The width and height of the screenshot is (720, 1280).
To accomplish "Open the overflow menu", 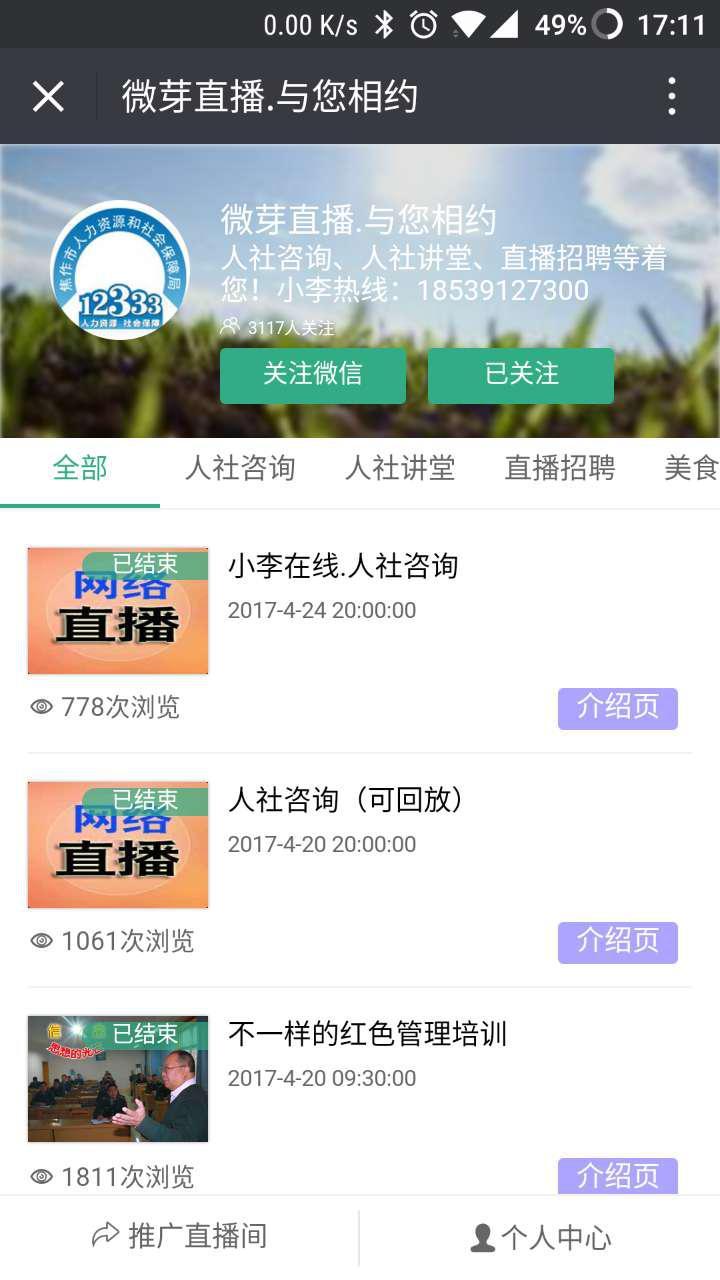I will click(672, 97).
